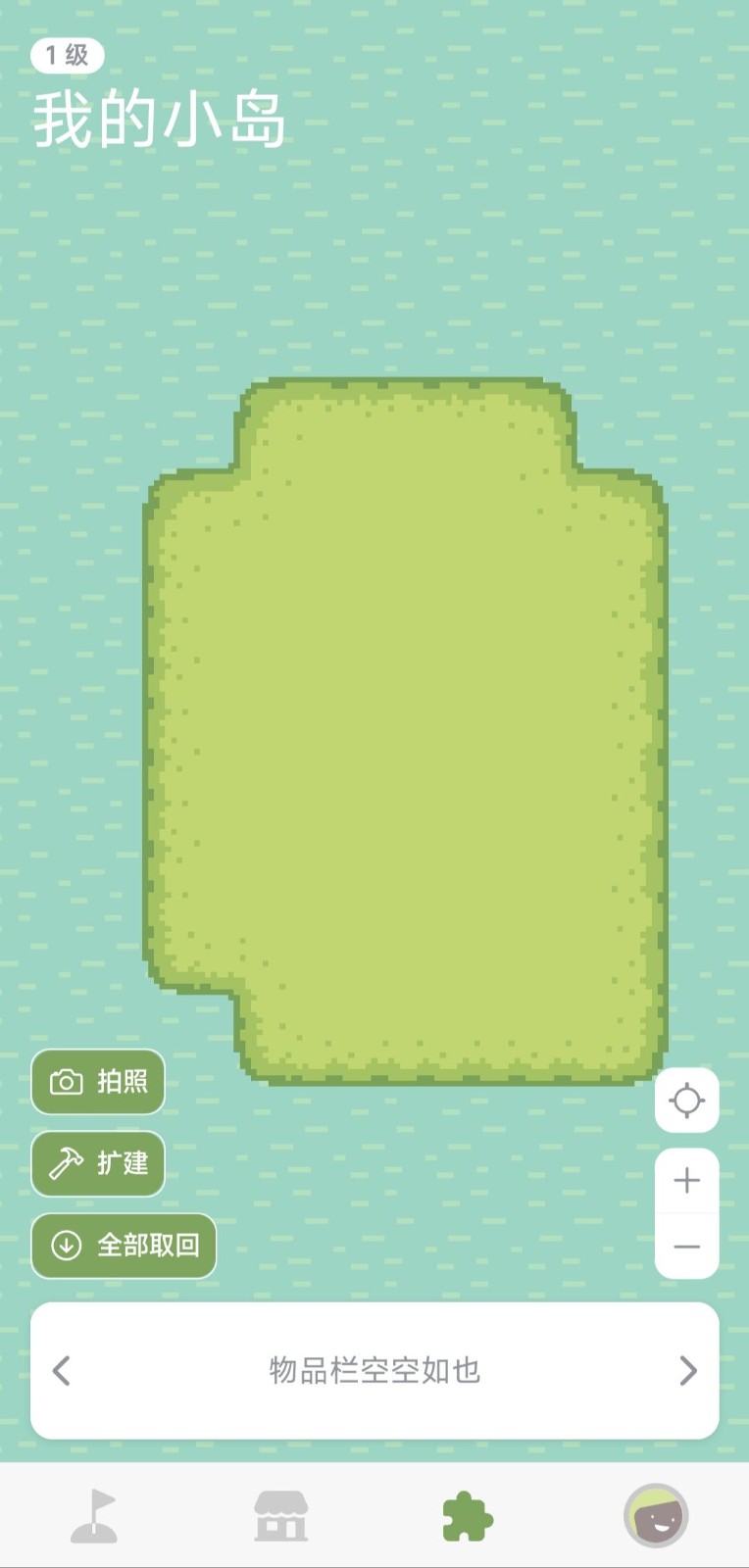Open the shop from the bottom bar
Viewport: 749px width, 1568px height.
[280, 1514]
